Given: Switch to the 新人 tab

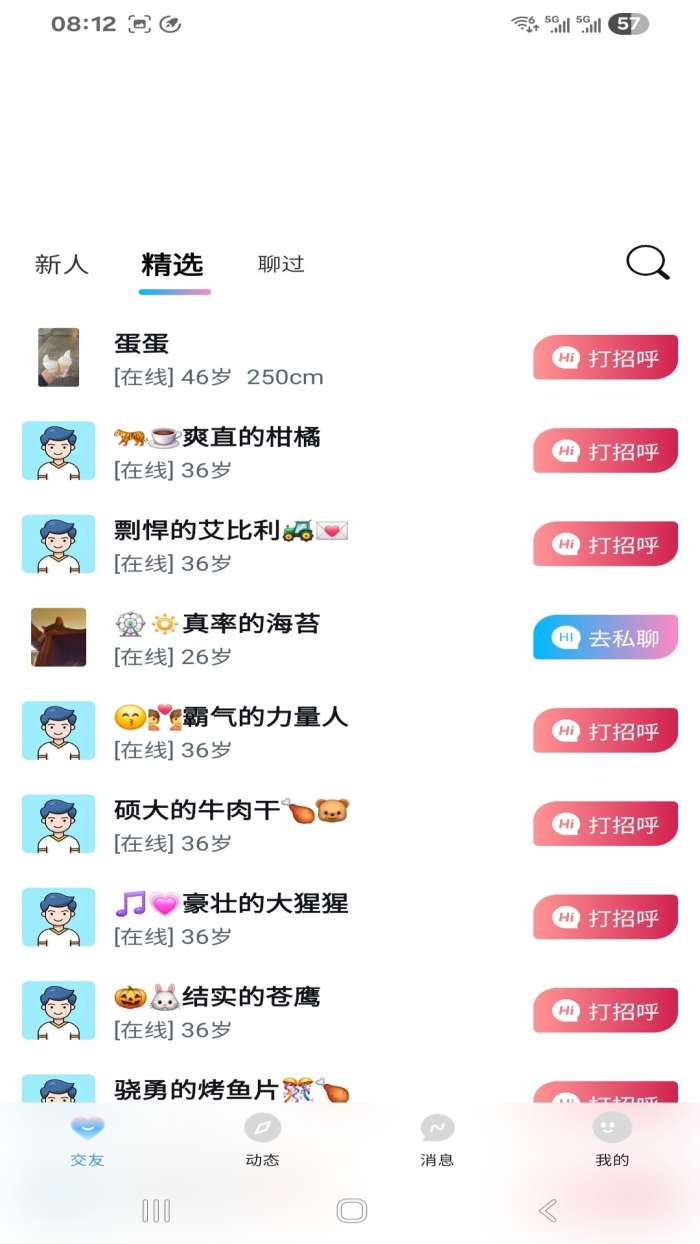Looking at the screenshot, I should tap(62, 265).
